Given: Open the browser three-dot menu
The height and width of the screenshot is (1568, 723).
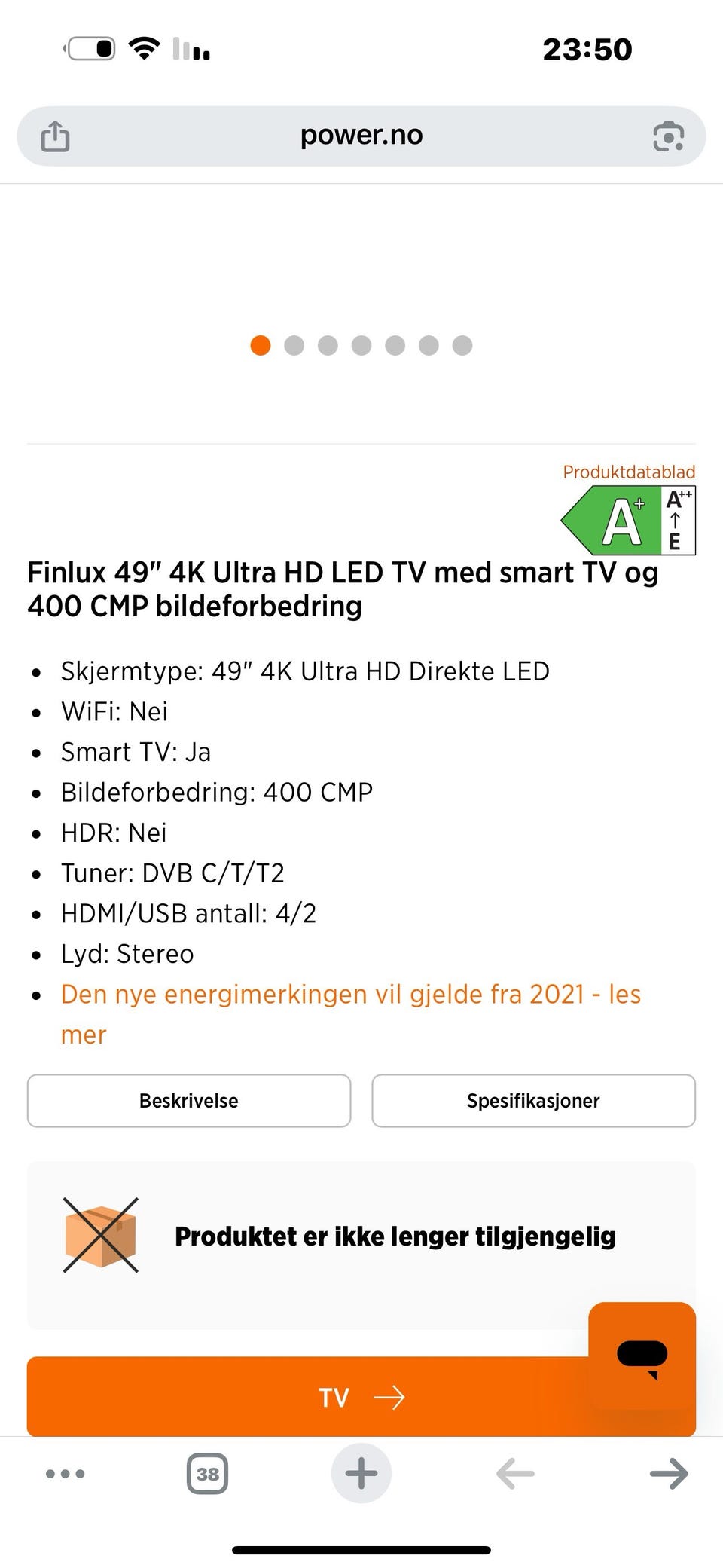Looking at the screenshot, I should [66, 1474].
